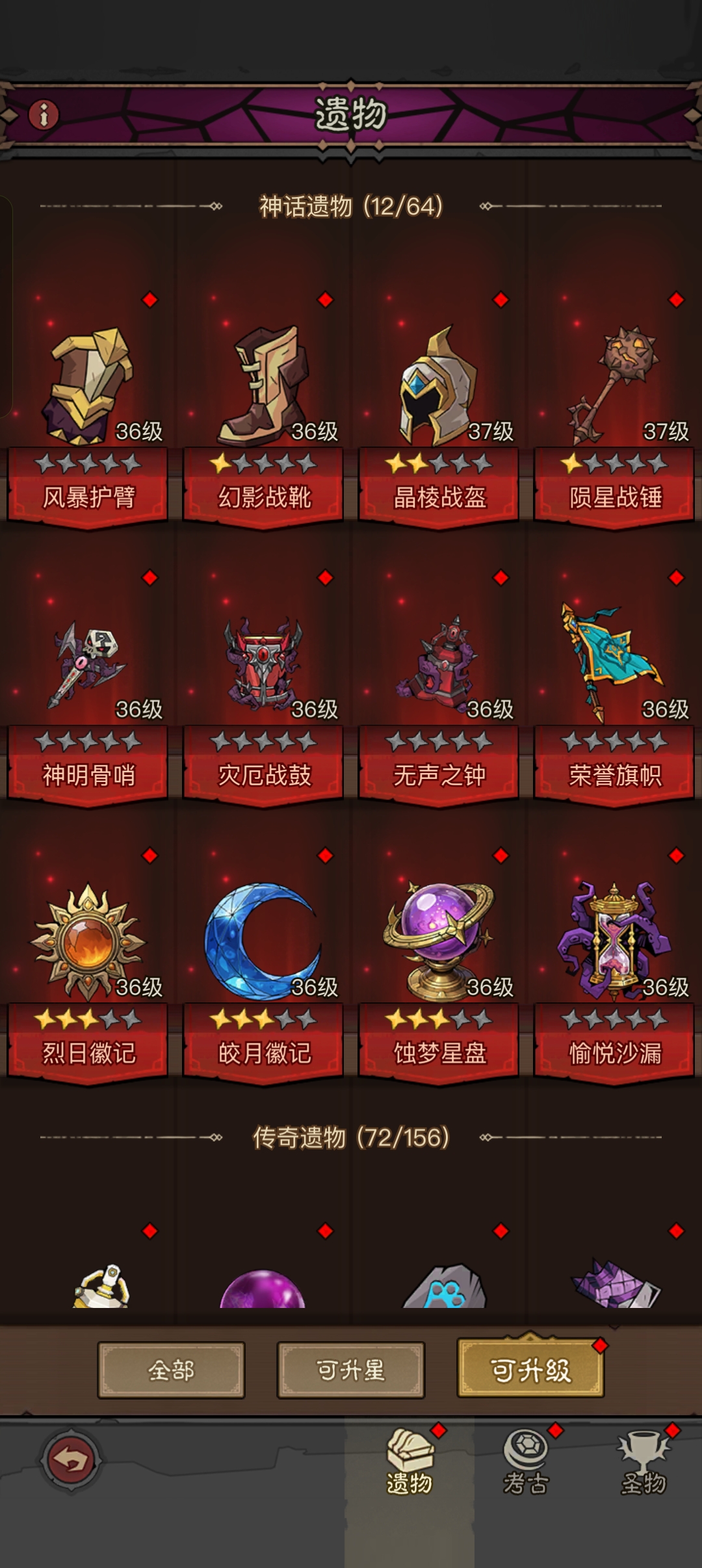The height and width of the screenshot is (1568, 702).
Task: Switch to the 遗物 bottom tab
Action: pyautogui.click(x=409, y=1461)
